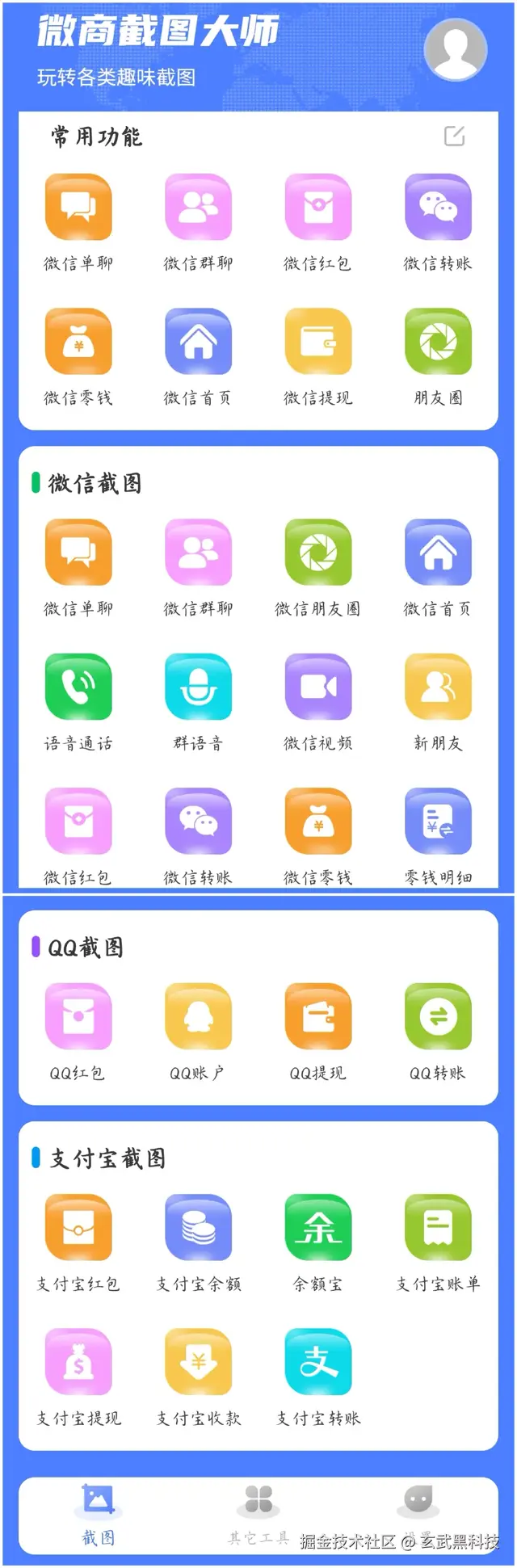Choose the 群语音 tool
517x1568 pixels.
[x=198, y=687]
